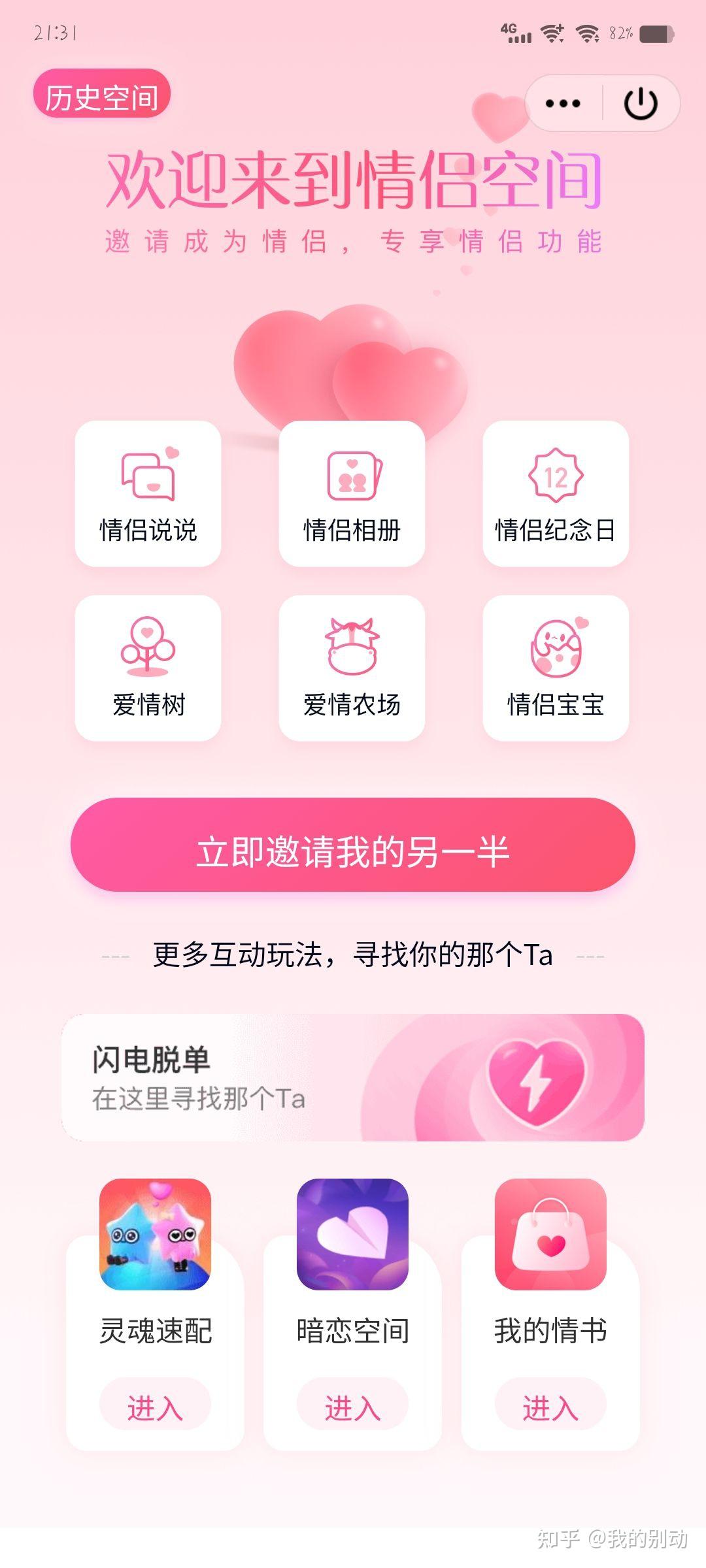706x1568 pixels.
Task: Tap the 我的情书 shopping bag thumbnail
Action: (x=550, y=1235)
